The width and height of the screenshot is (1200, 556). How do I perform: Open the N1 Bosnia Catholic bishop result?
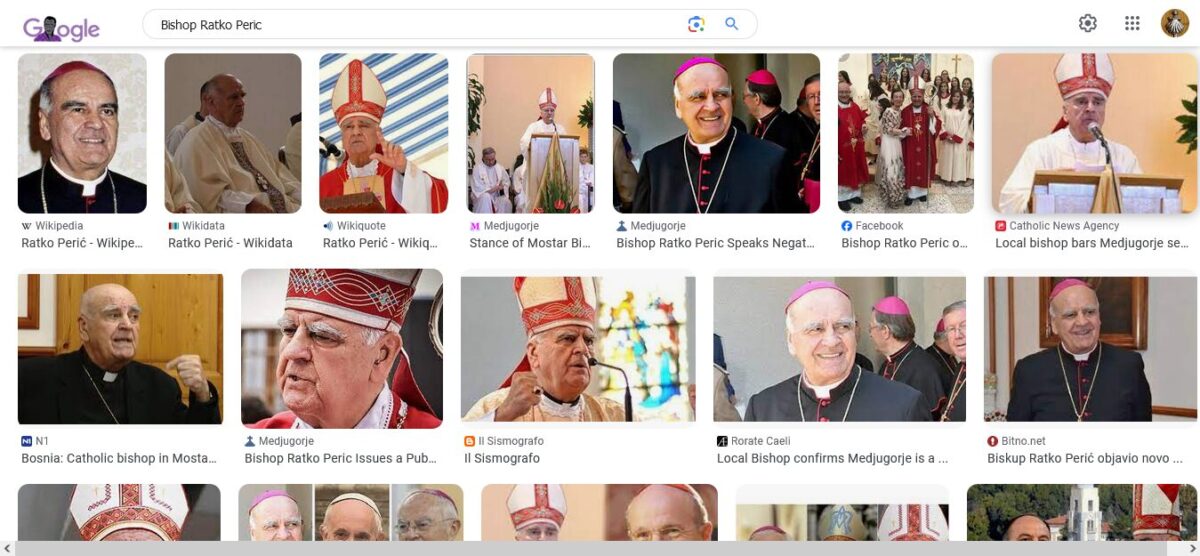120,349
